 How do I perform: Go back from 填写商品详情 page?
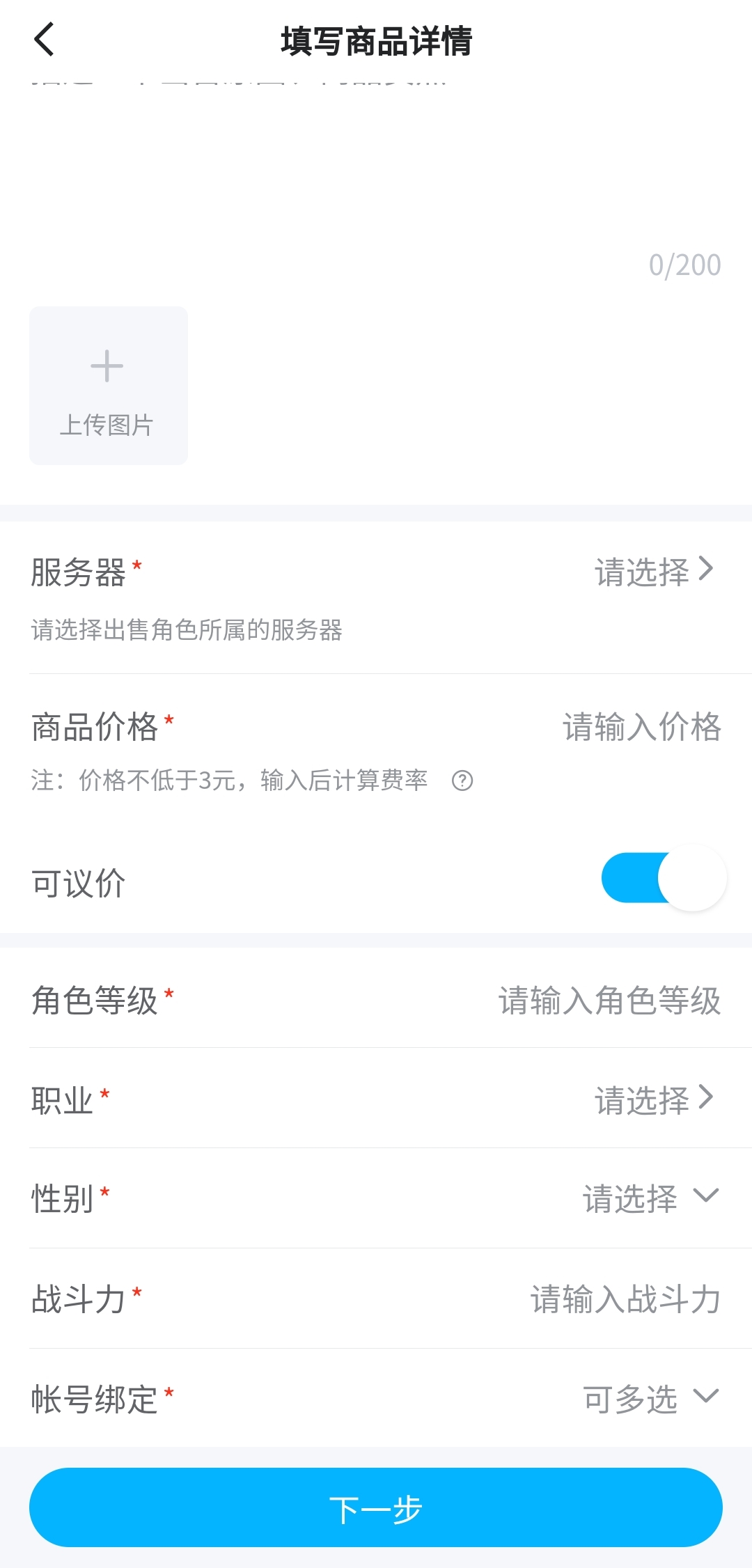point(45,40)
